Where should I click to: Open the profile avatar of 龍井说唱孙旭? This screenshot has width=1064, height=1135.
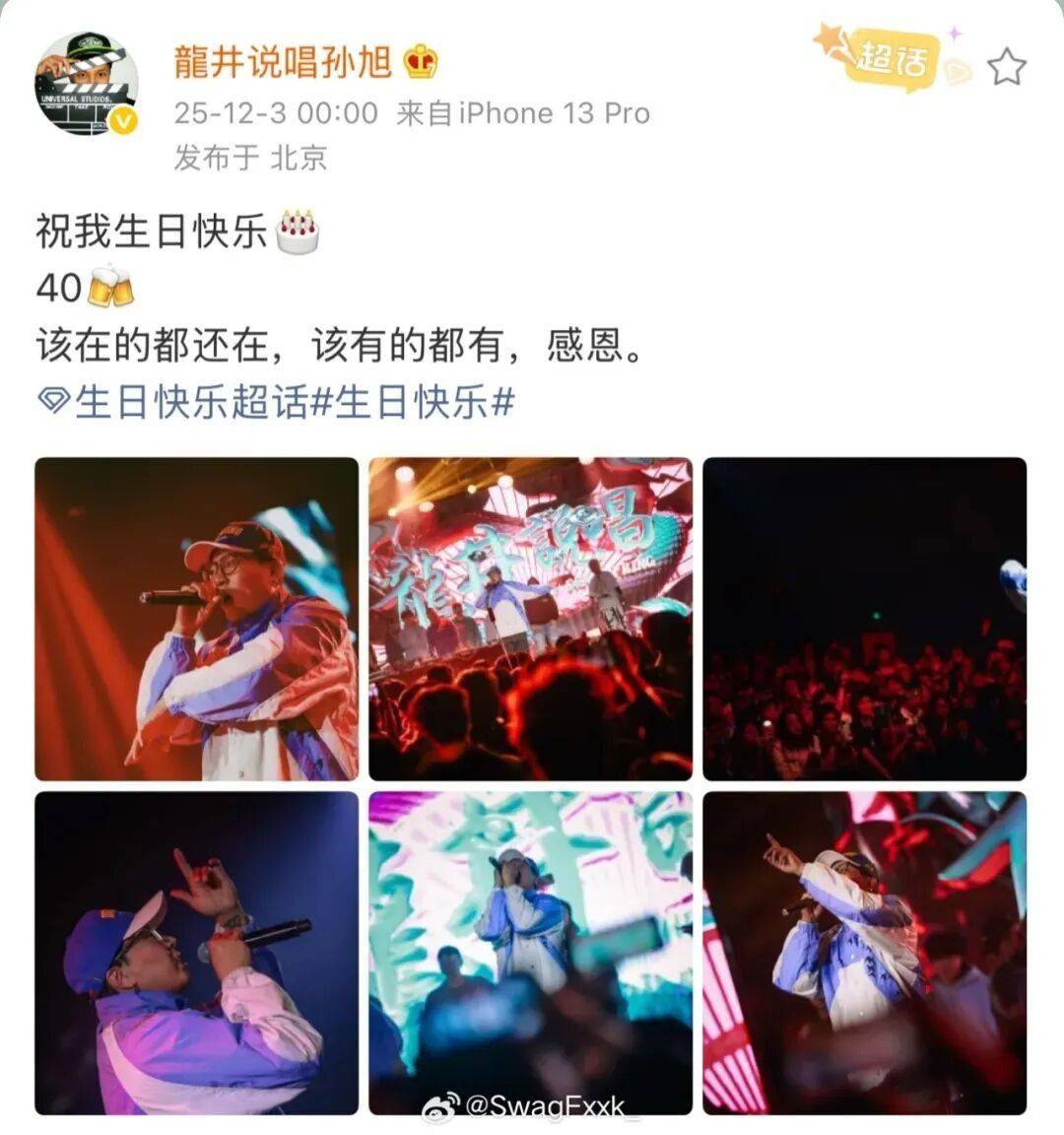point(87,83)
